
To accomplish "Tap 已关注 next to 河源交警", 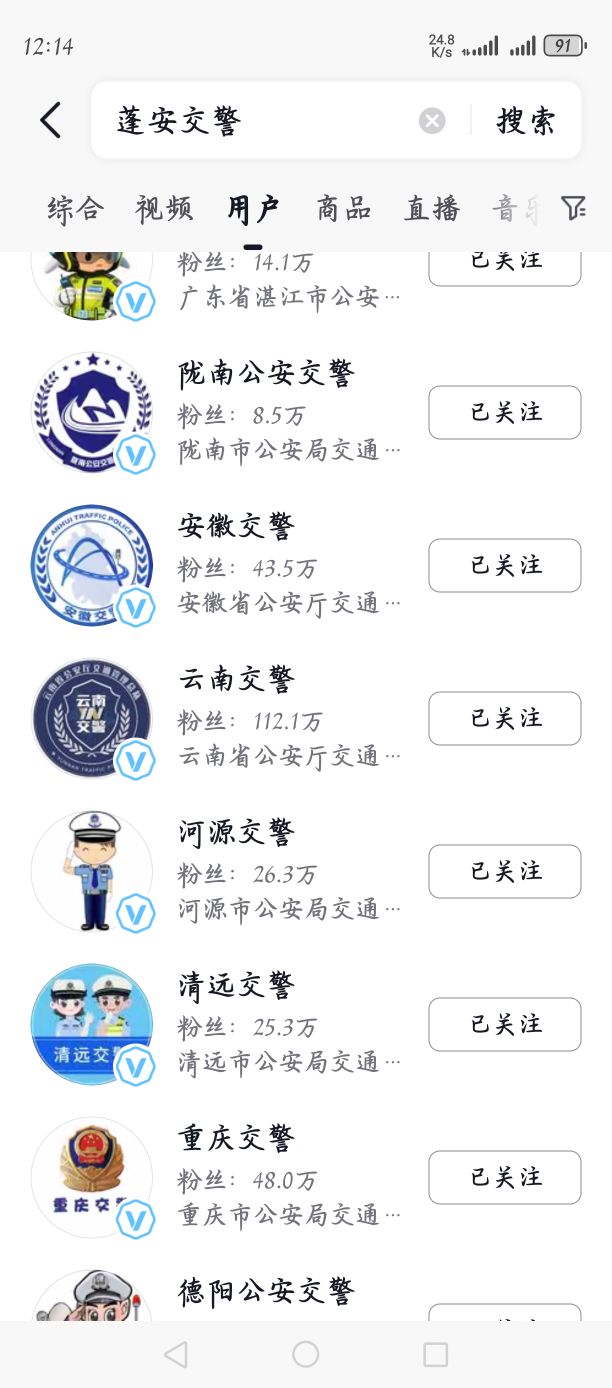I will (x=505, y=871).
